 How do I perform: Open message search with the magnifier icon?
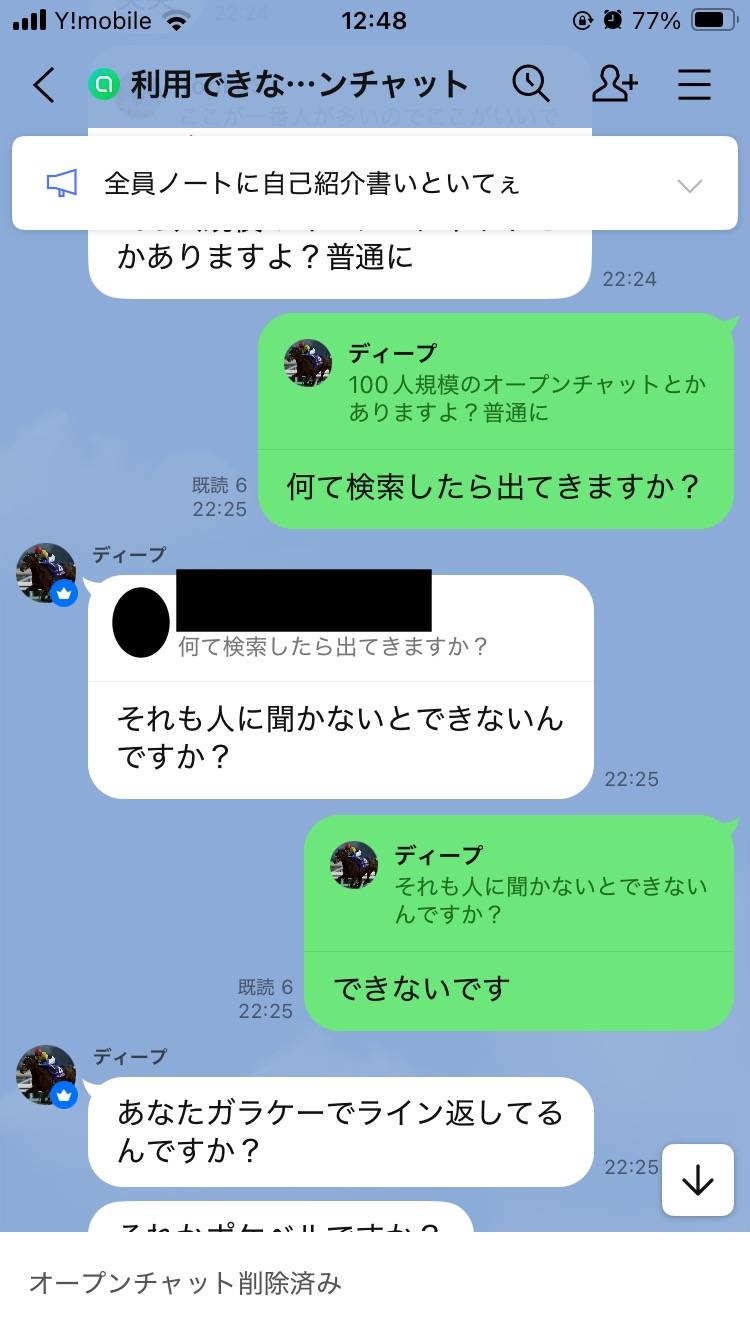tap(532, 85)
